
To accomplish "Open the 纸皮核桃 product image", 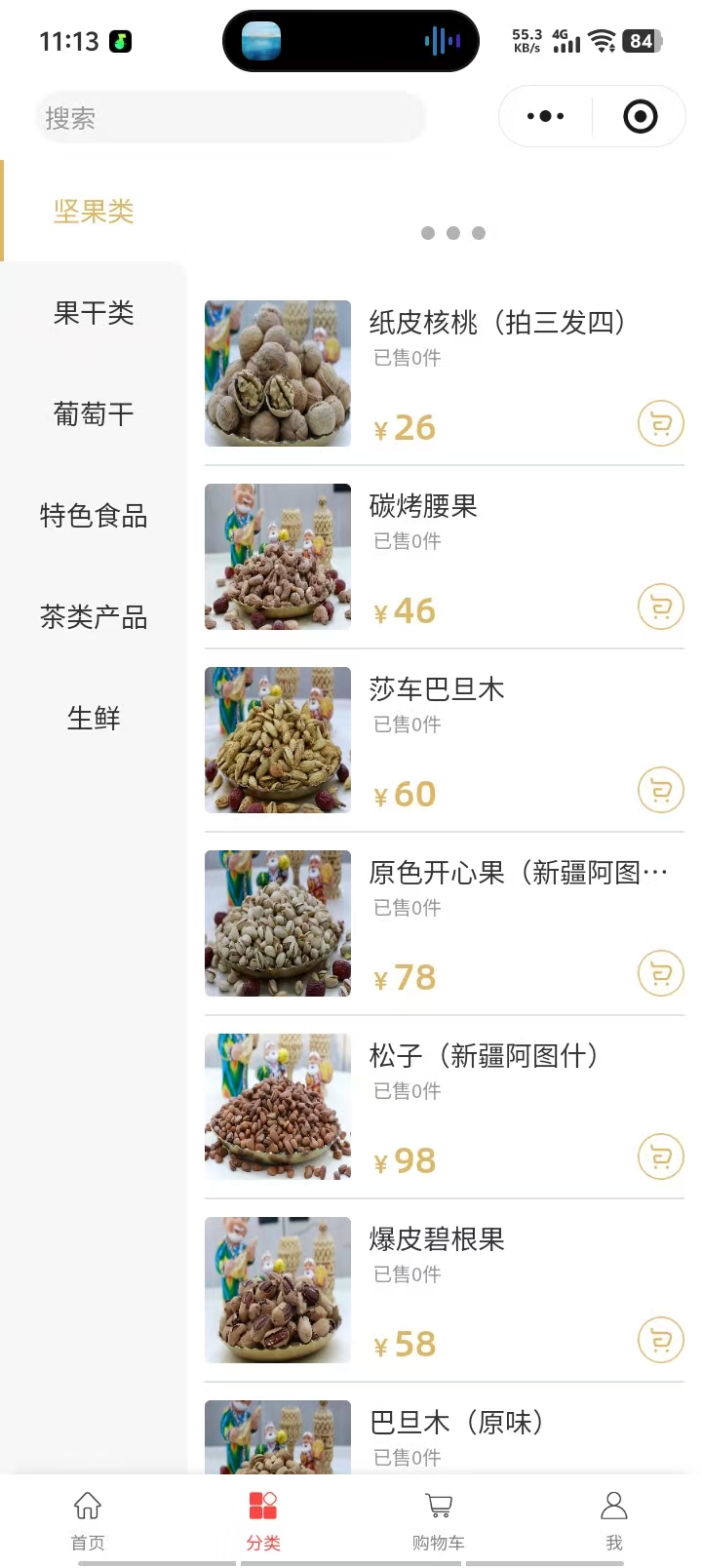I will (x=278, y=373).
